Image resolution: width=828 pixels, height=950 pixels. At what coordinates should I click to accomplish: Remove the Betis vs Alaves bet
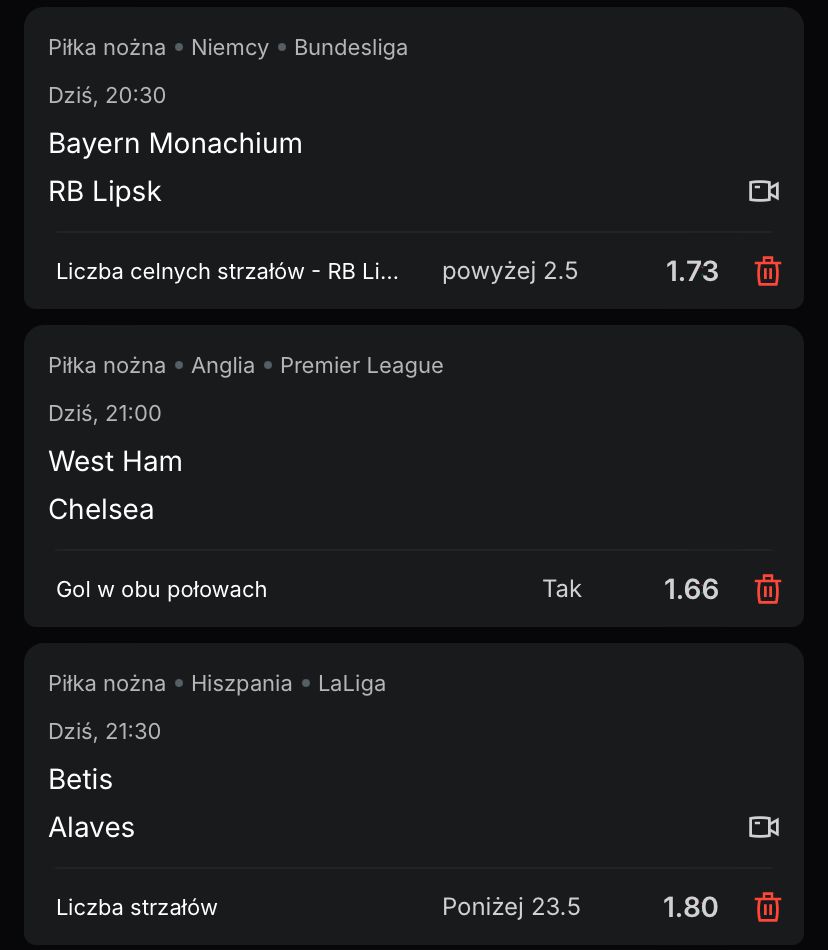(767, 907)
